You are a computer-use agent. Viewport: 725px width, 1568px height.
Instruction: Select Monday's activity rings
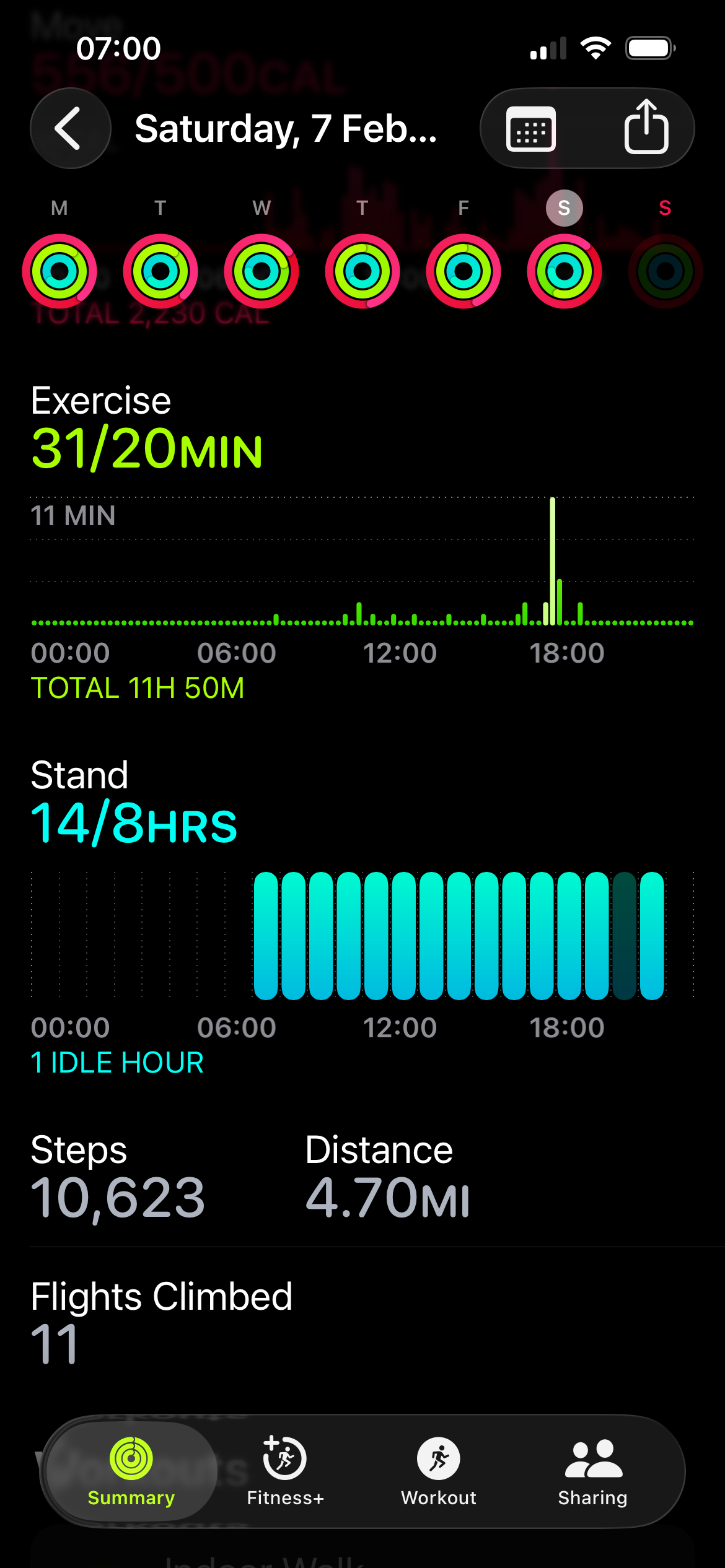point(59,271)
